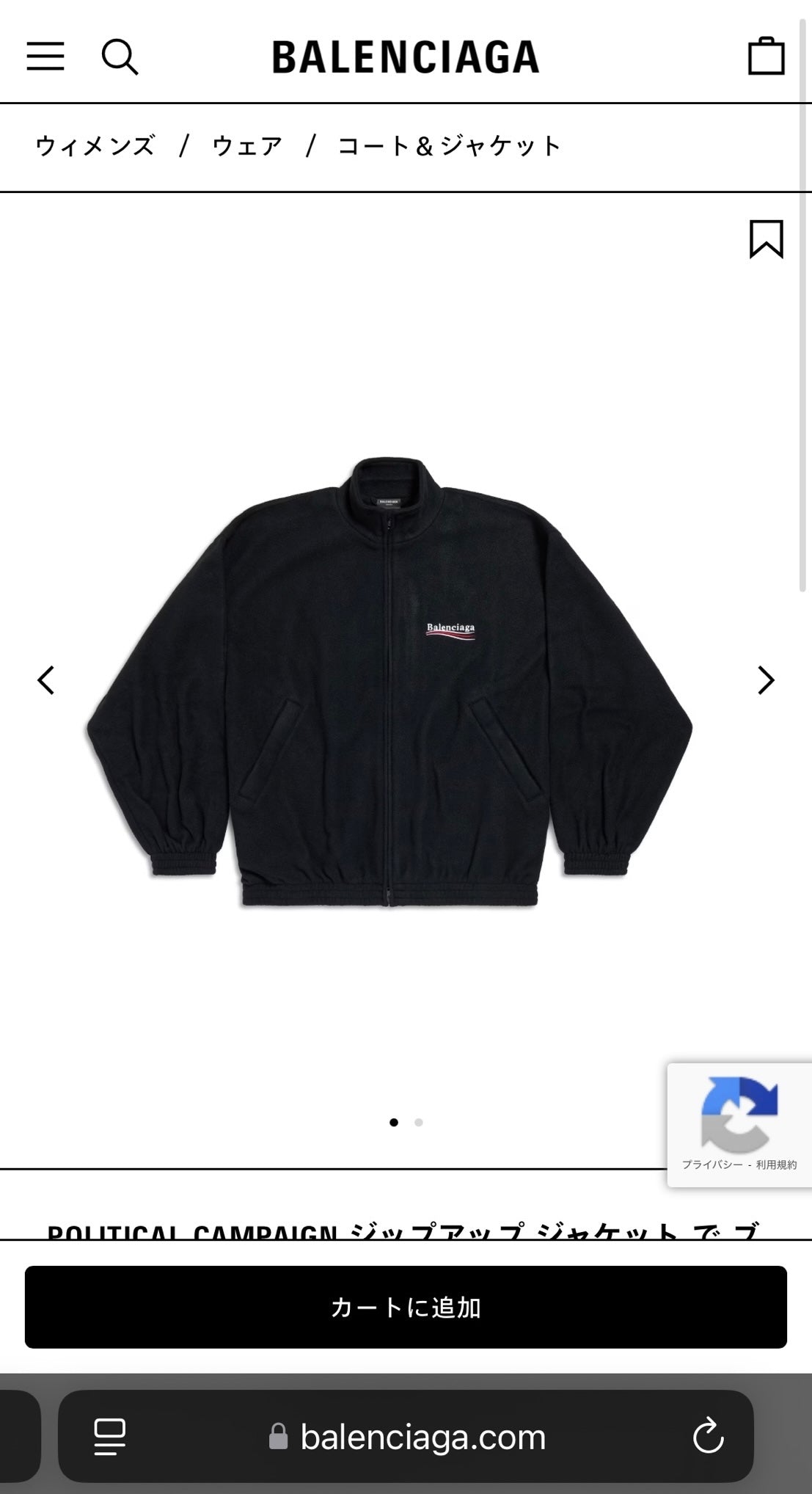
Task: Go to the ウィメンズ breadcrumb
Action: point(95,146)
